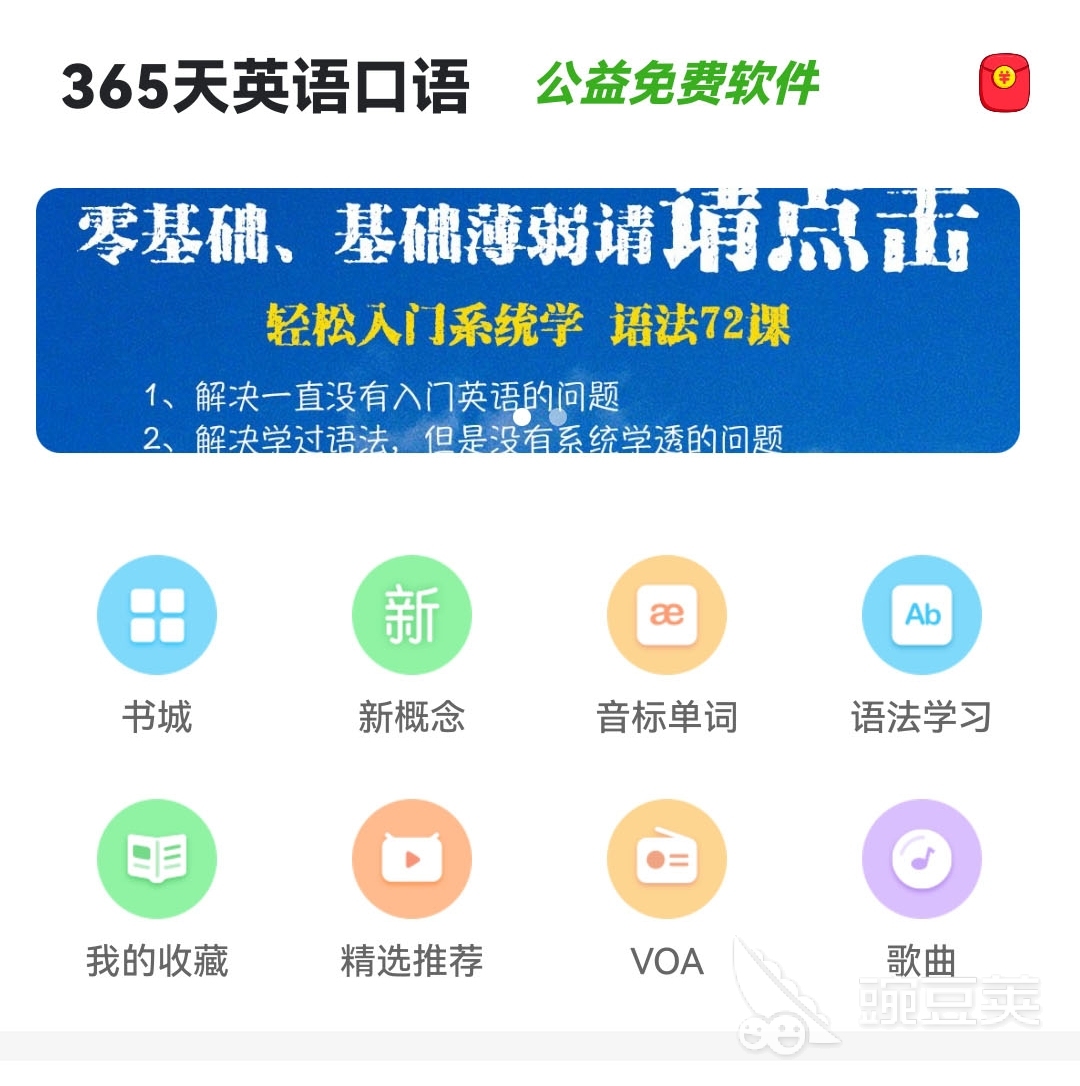The image size is (1080, 1086).
Task: Open the grammar 72 lessons banner
Action: click(x=528, y=320)
